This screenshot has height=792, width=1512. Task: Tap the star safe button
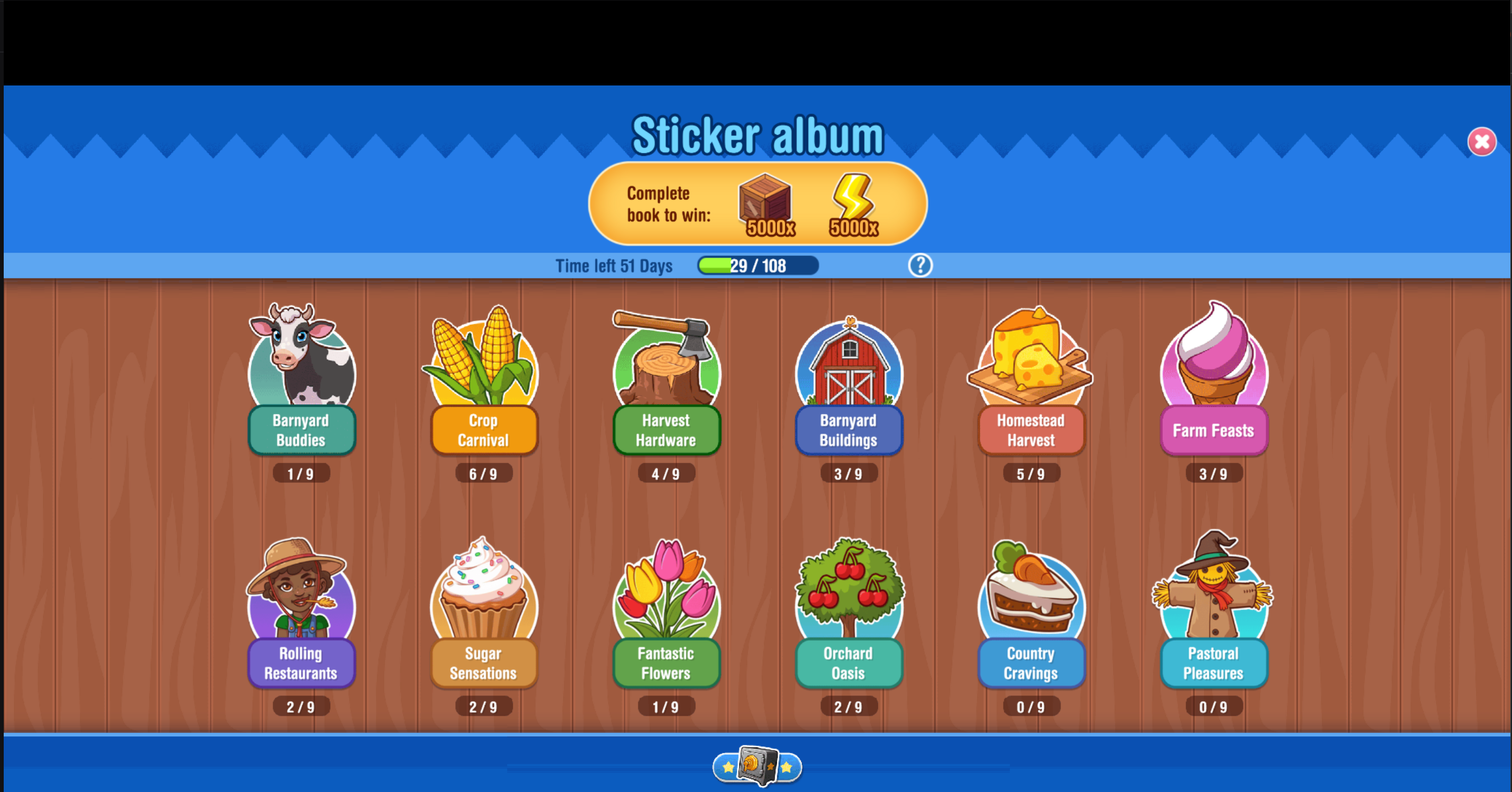point(757,765)
